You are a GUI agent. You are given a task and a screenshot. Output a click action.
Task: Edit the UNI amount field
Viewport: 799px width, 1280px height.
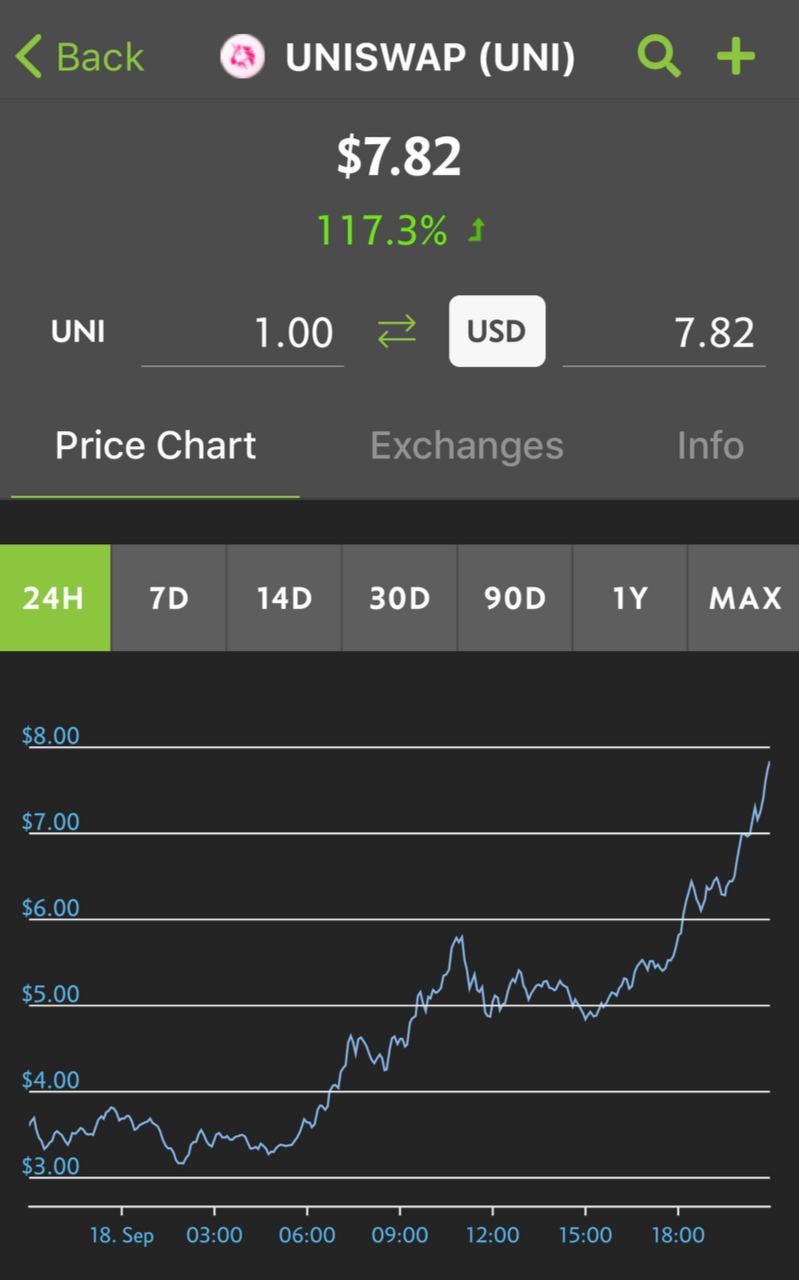[x=243, y=333]
